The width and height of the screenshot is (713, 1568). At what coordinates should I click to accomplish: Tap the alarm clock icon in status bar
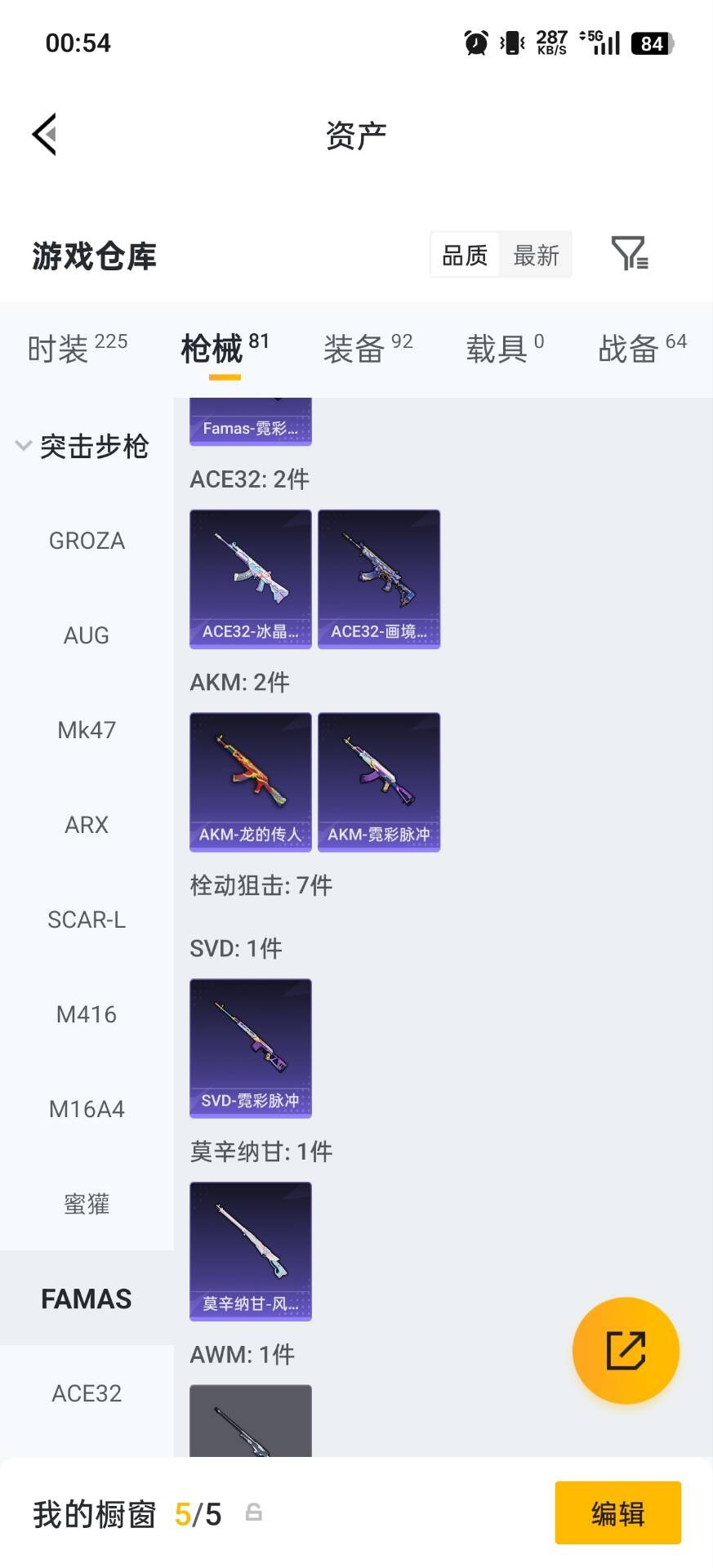(x=475, y=41)
